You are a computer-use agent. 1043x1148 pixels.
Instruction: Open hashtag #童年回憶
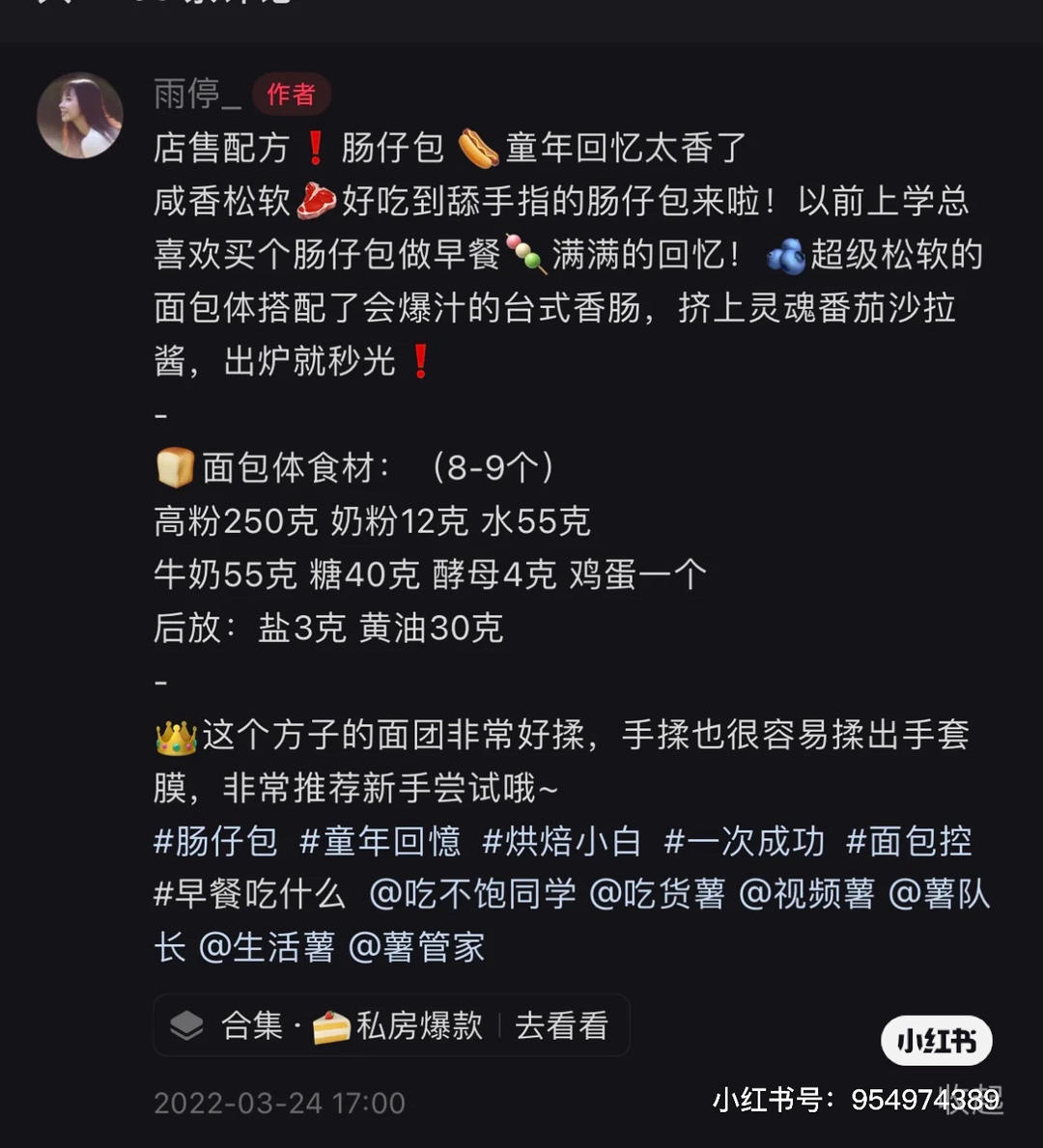[x=381, y=842]
